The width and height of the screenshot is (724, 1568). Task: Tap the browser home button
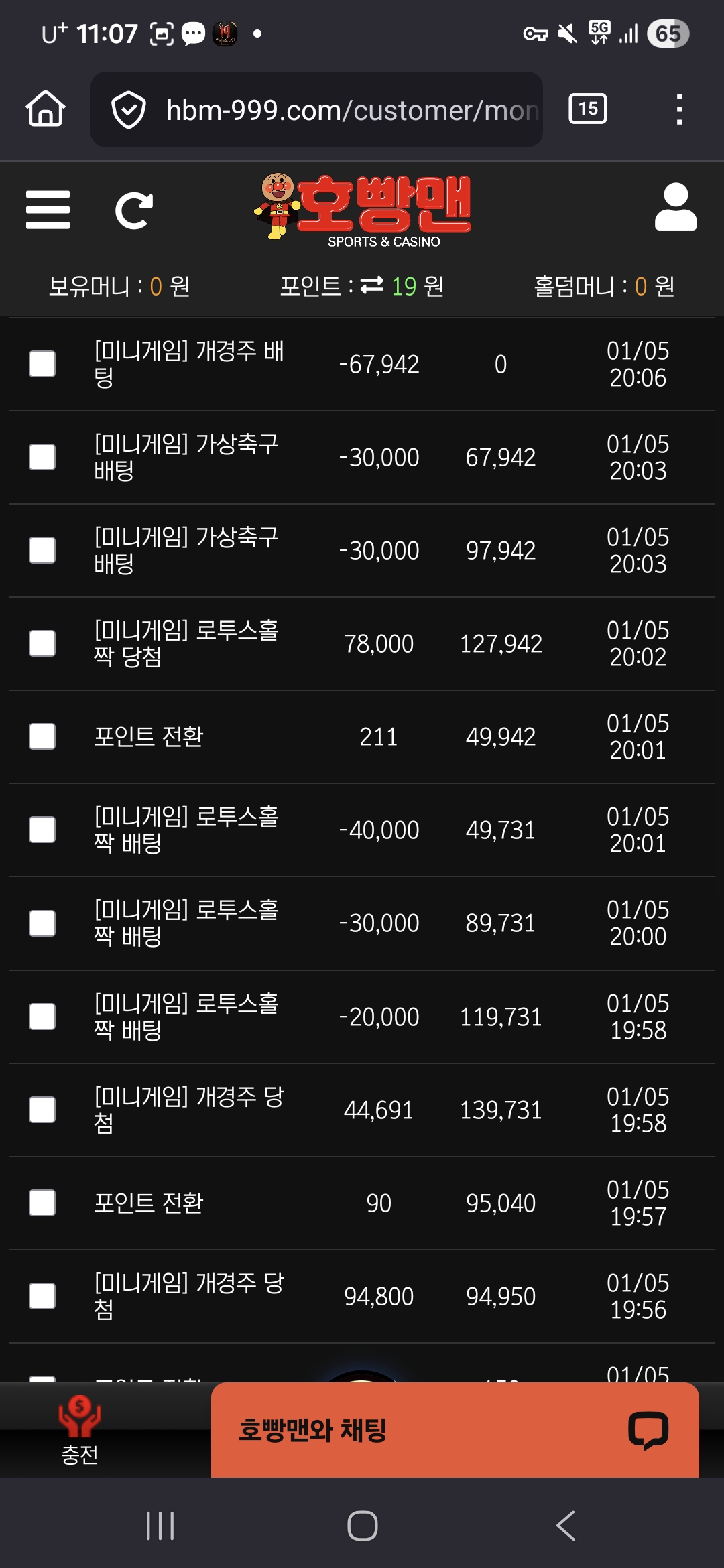point(46,109)
